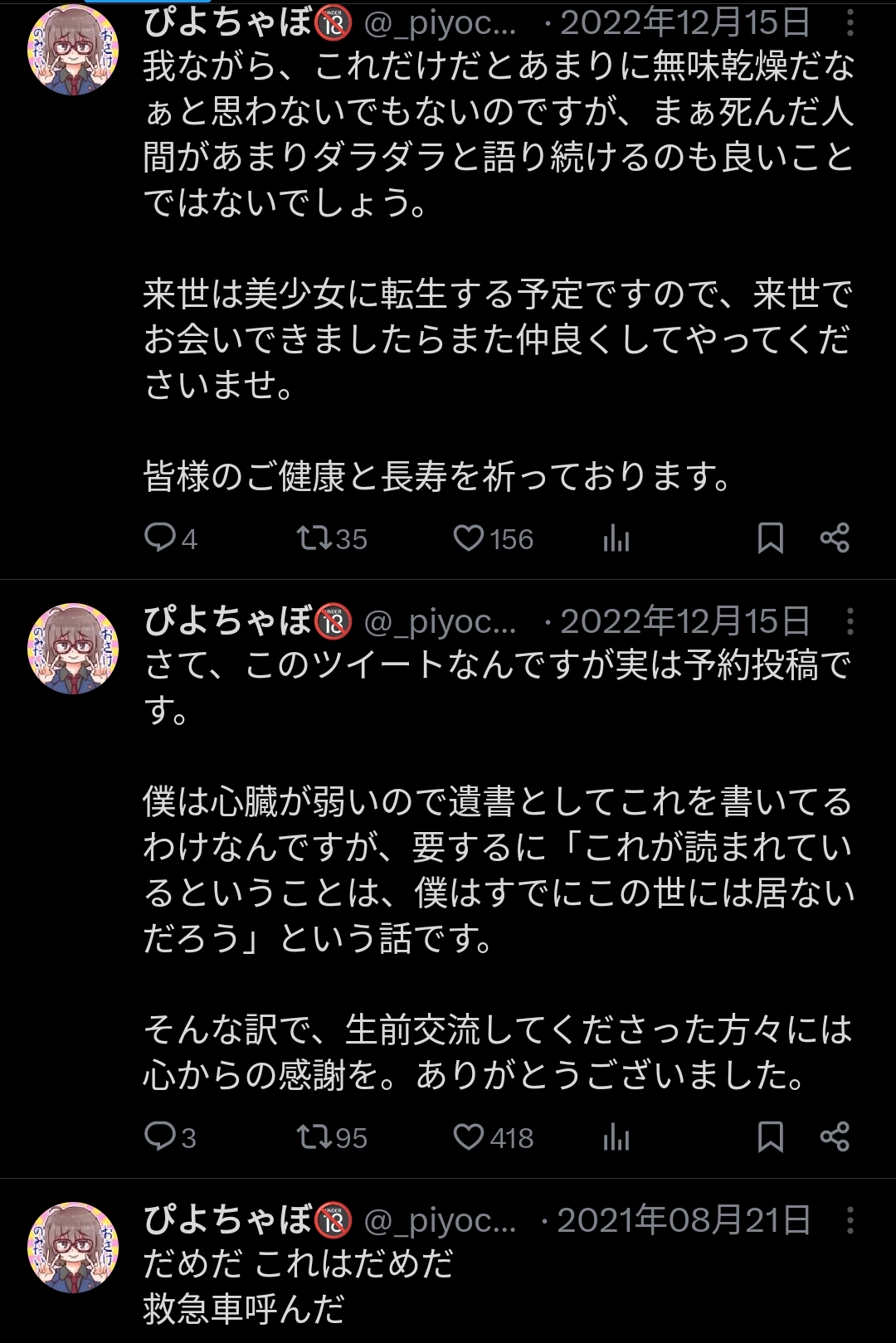This screenshot has width=896, height=1343.
Task: Open the tweet starting with さて、このツイート
Action: pyautogui.click(x=498, y=871)
